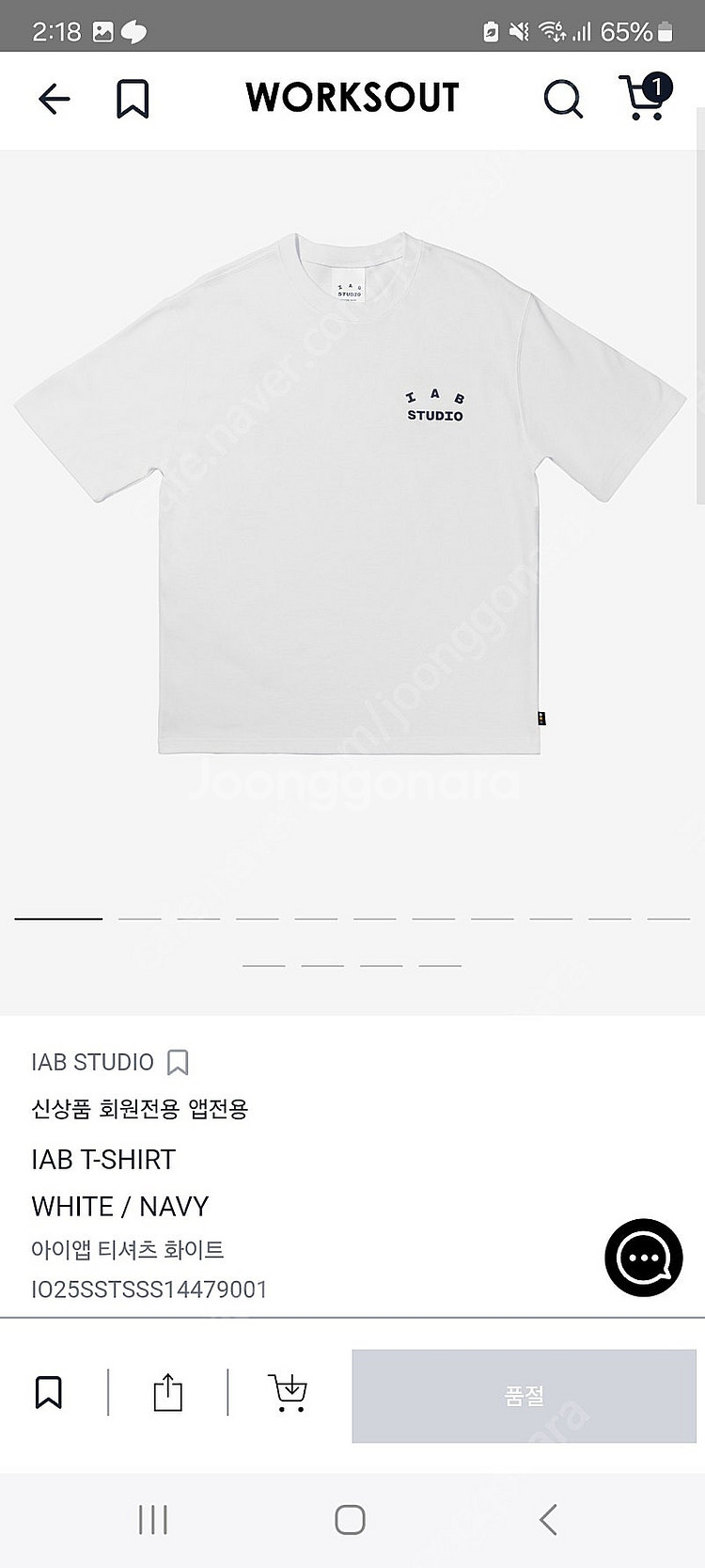Tap the active first carousel indicator
Viewport: 705px width, 1568px height.
57,917
